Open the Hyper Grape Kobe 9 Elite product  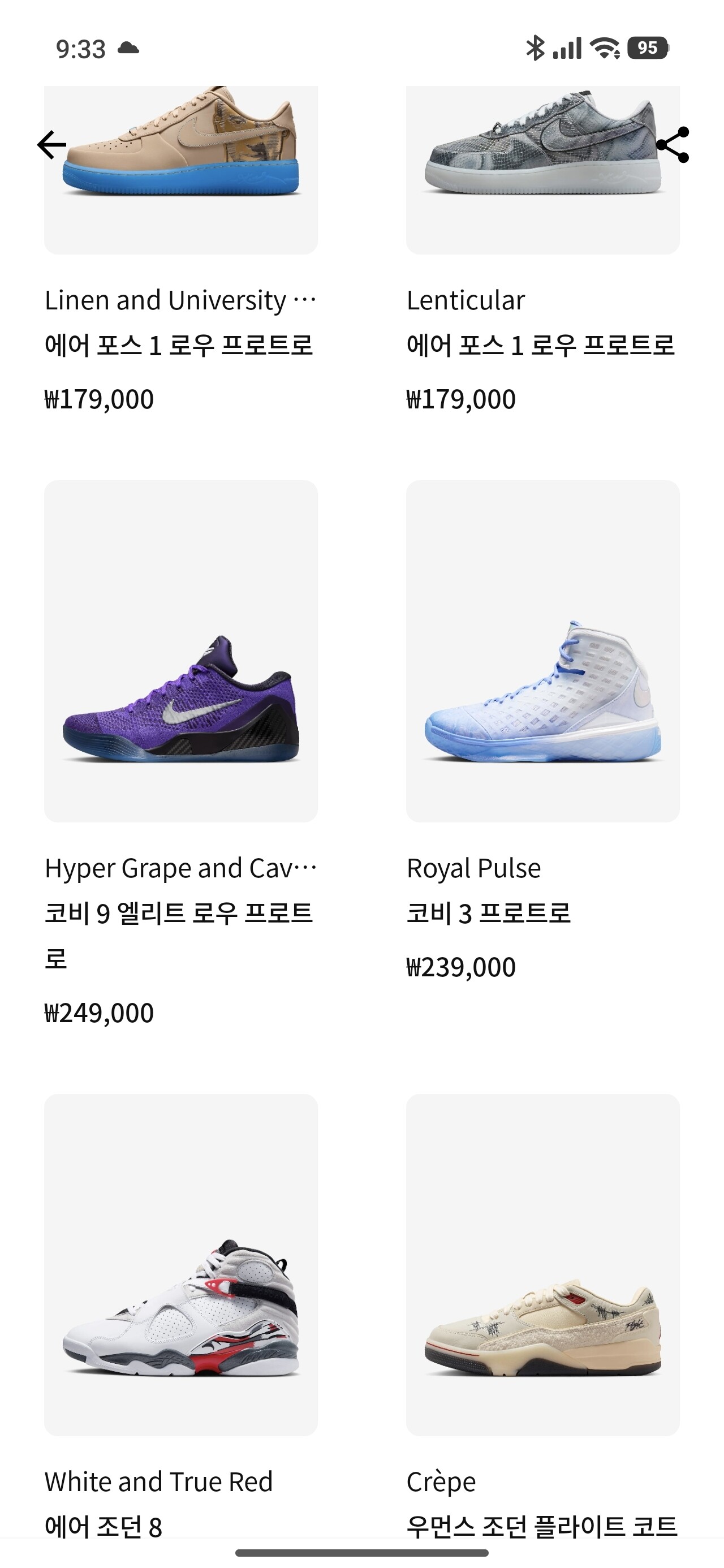click(181, 651)
